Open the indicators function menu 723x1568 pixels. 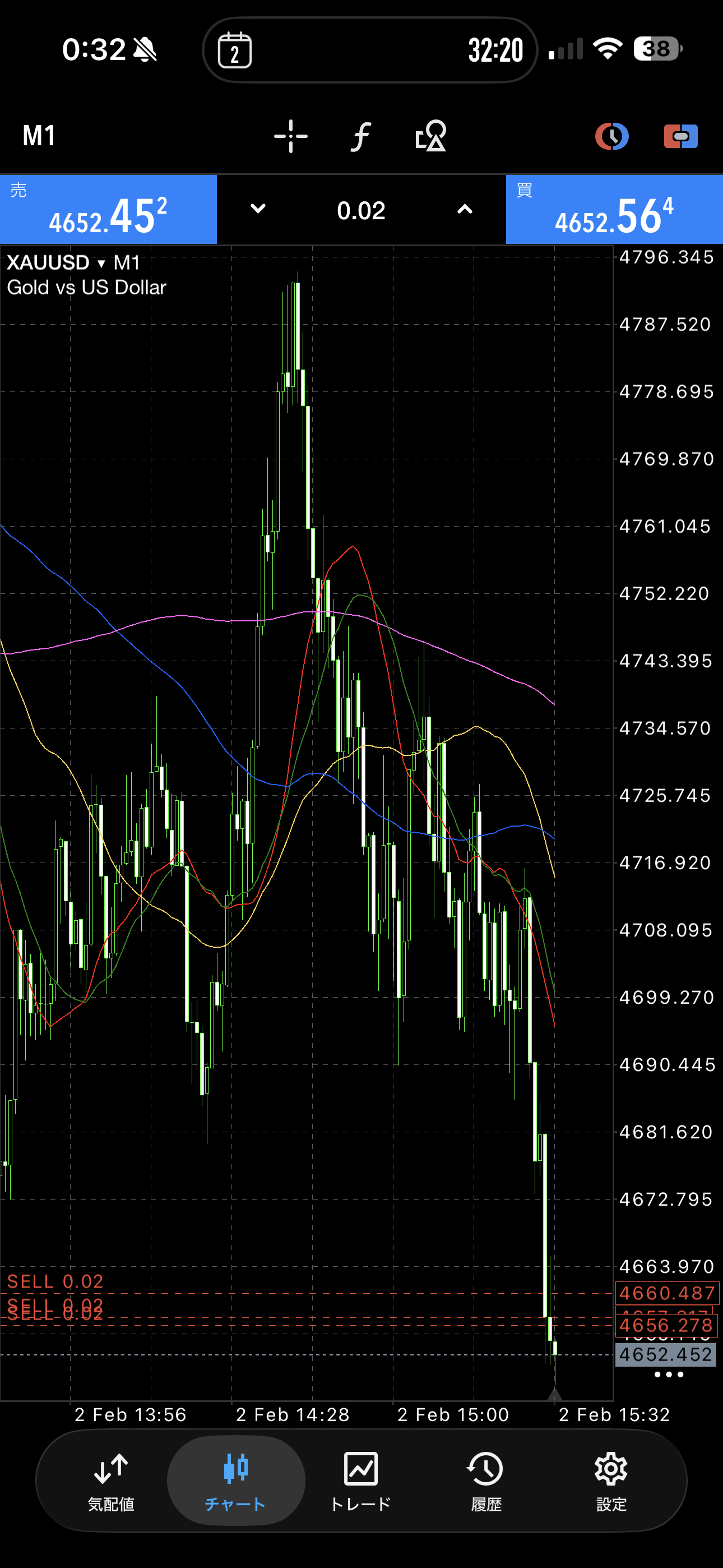360,136
